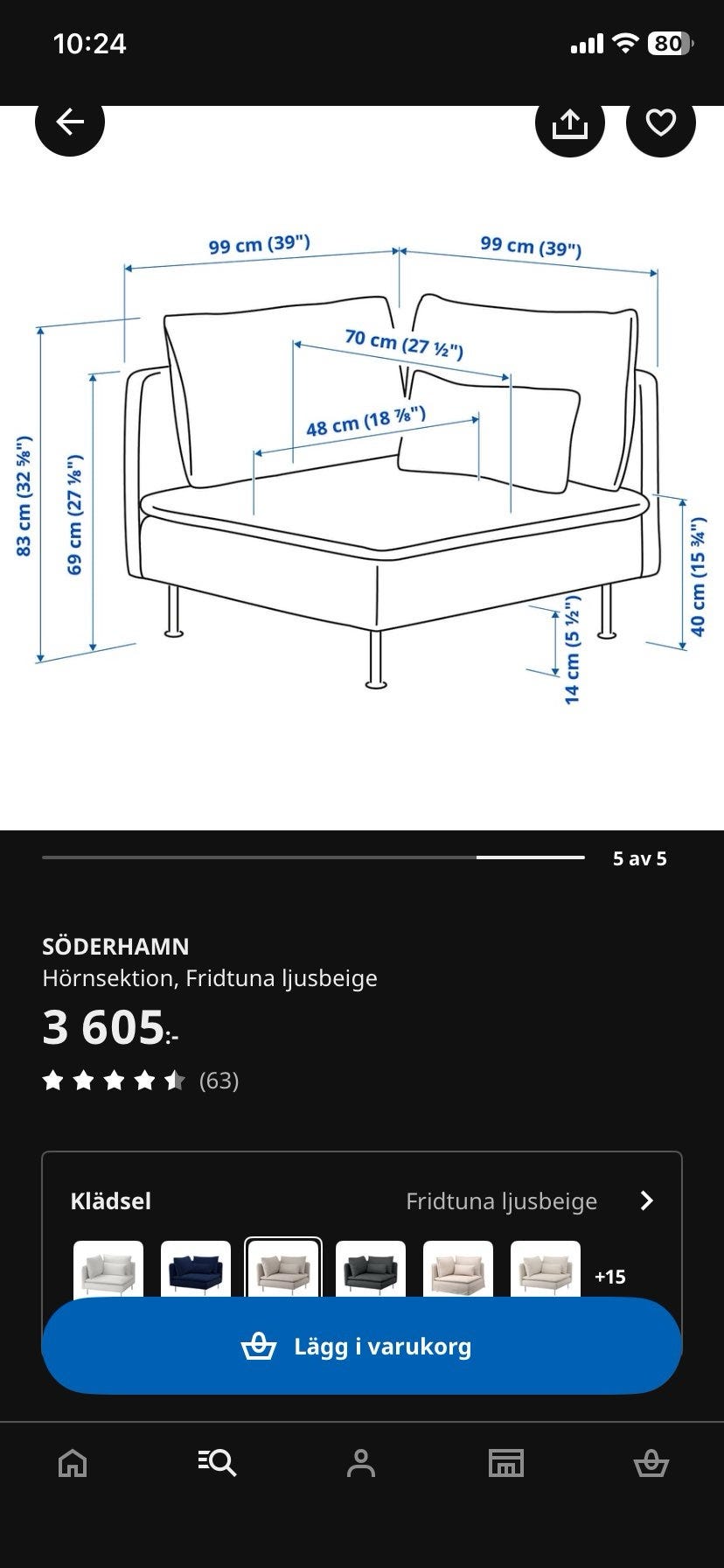Share this SÖDERHAMN product
The height and width of the screenshot is (1568, 724).
570,122
